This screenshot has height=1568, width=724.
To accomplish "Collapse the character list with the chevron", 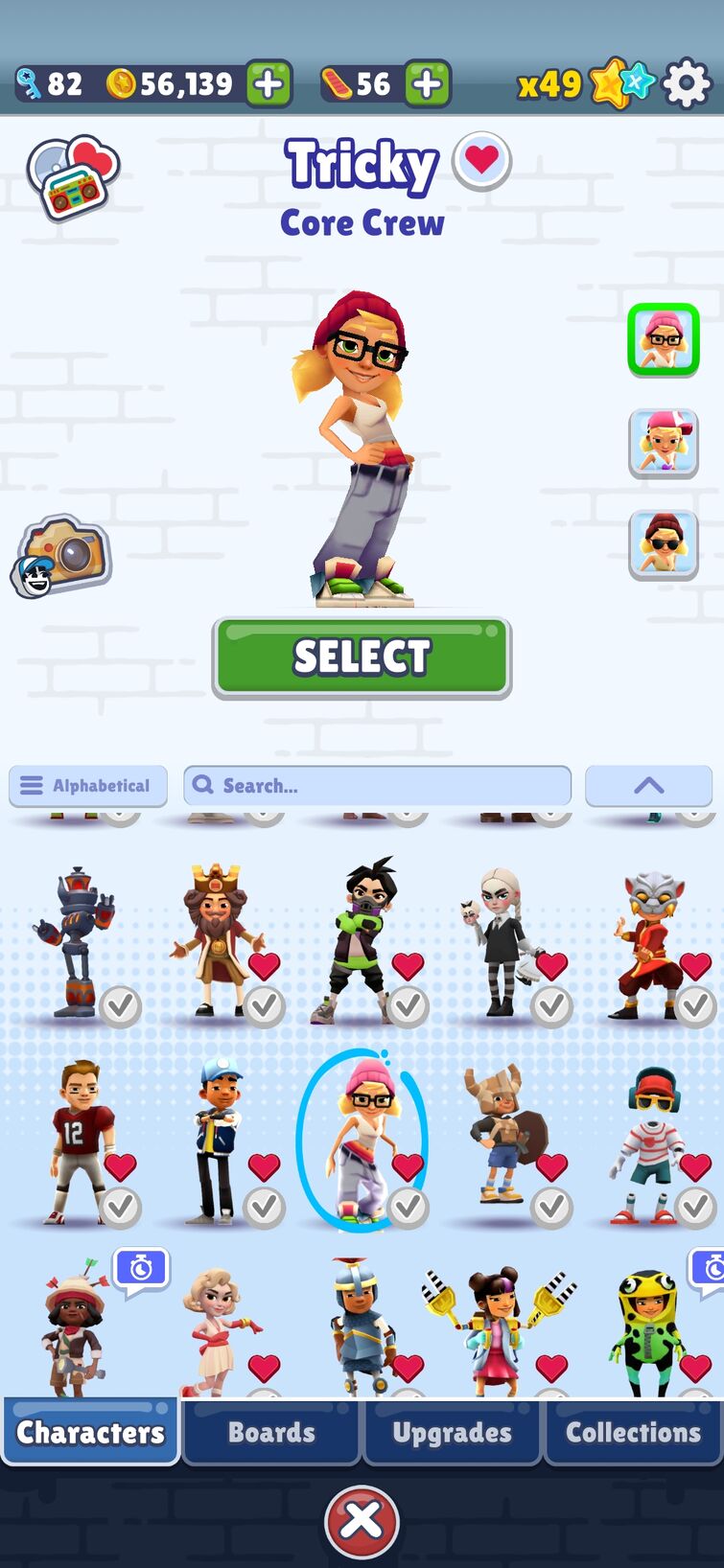I will click(x=648, y=786).
